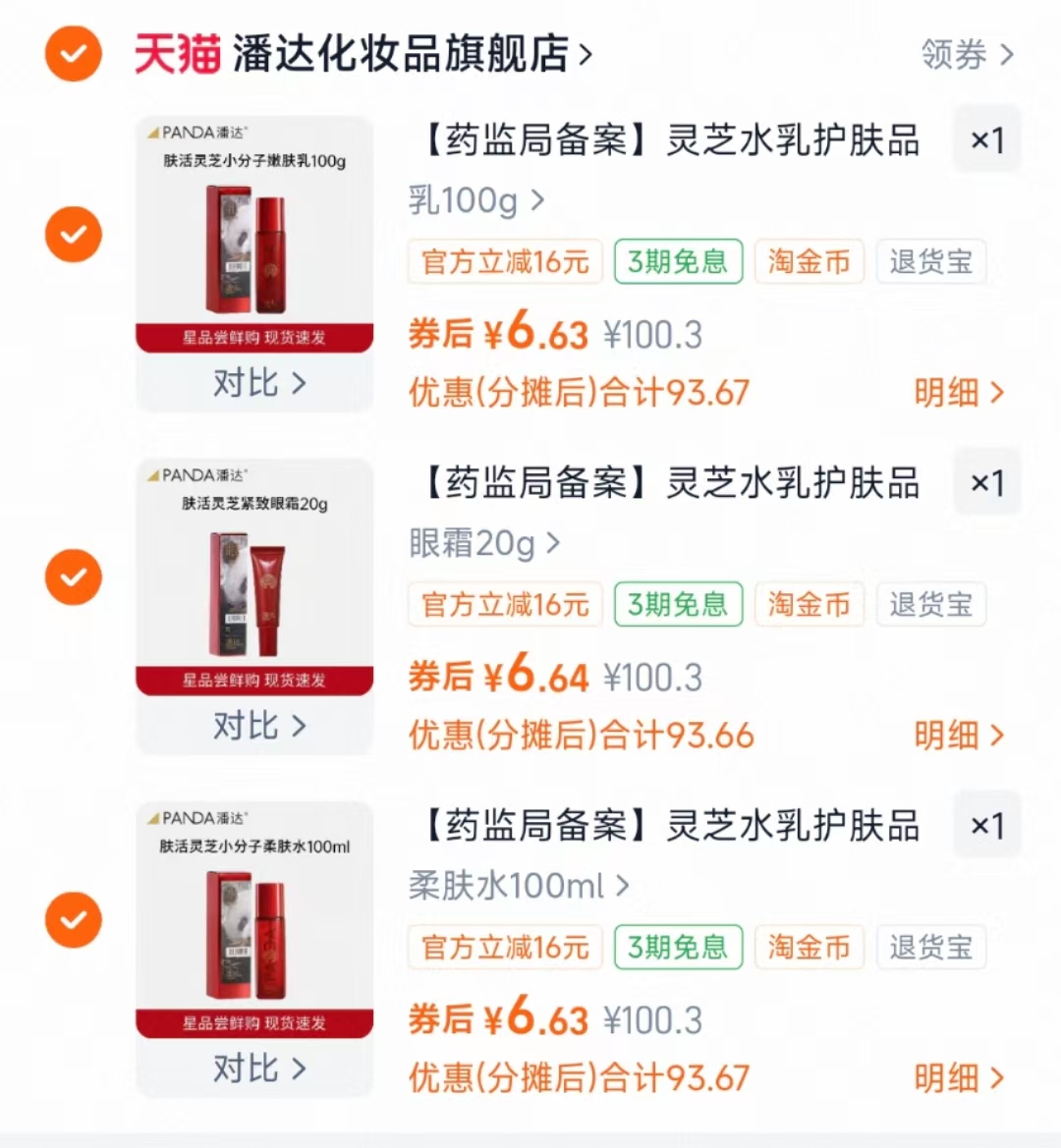The height and width of the screenshot is (1148, 1061).
Task: Click the ×1 quantity indicator on the 柔肤水 item
Action: click(x=986, y=825)
